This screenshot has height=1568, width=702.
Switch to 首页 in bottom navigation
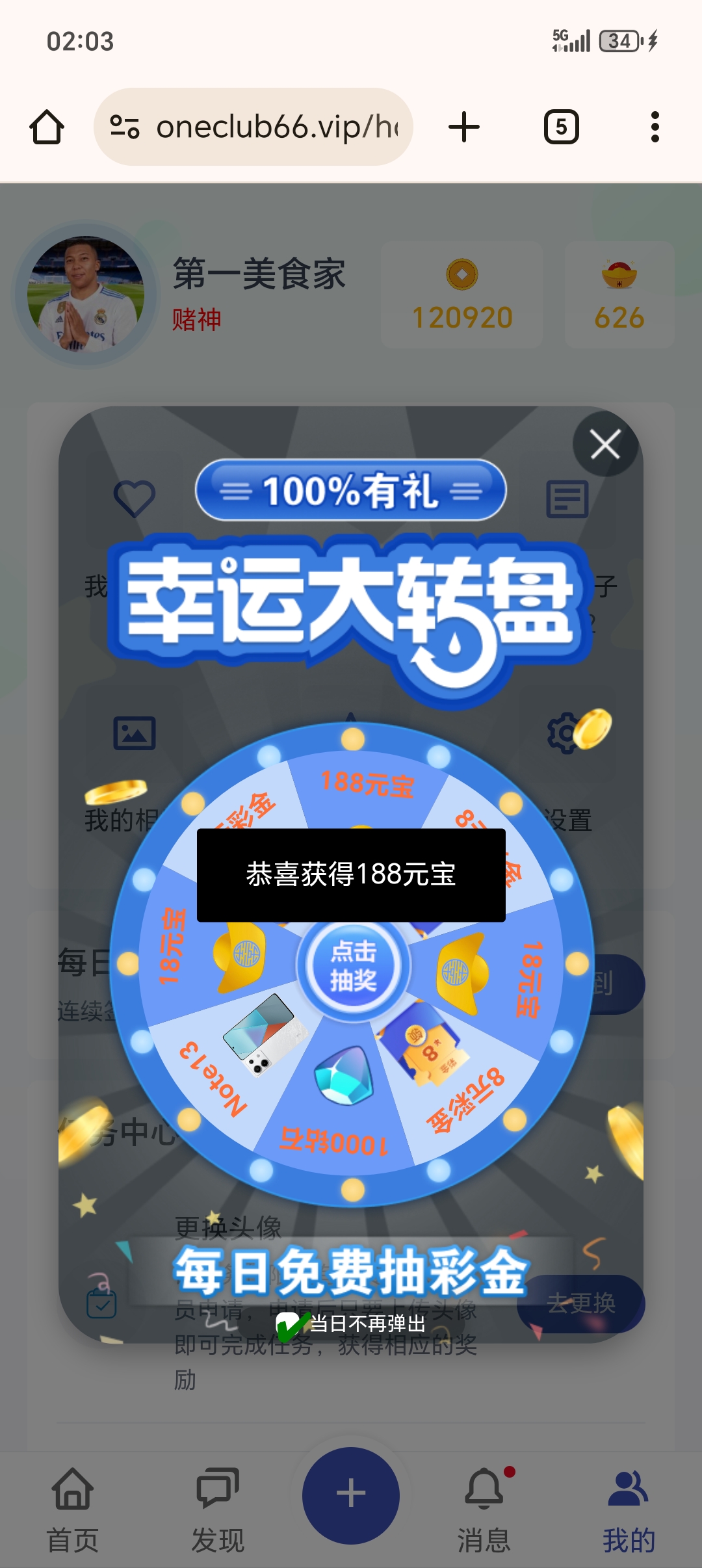point(71,1492)
